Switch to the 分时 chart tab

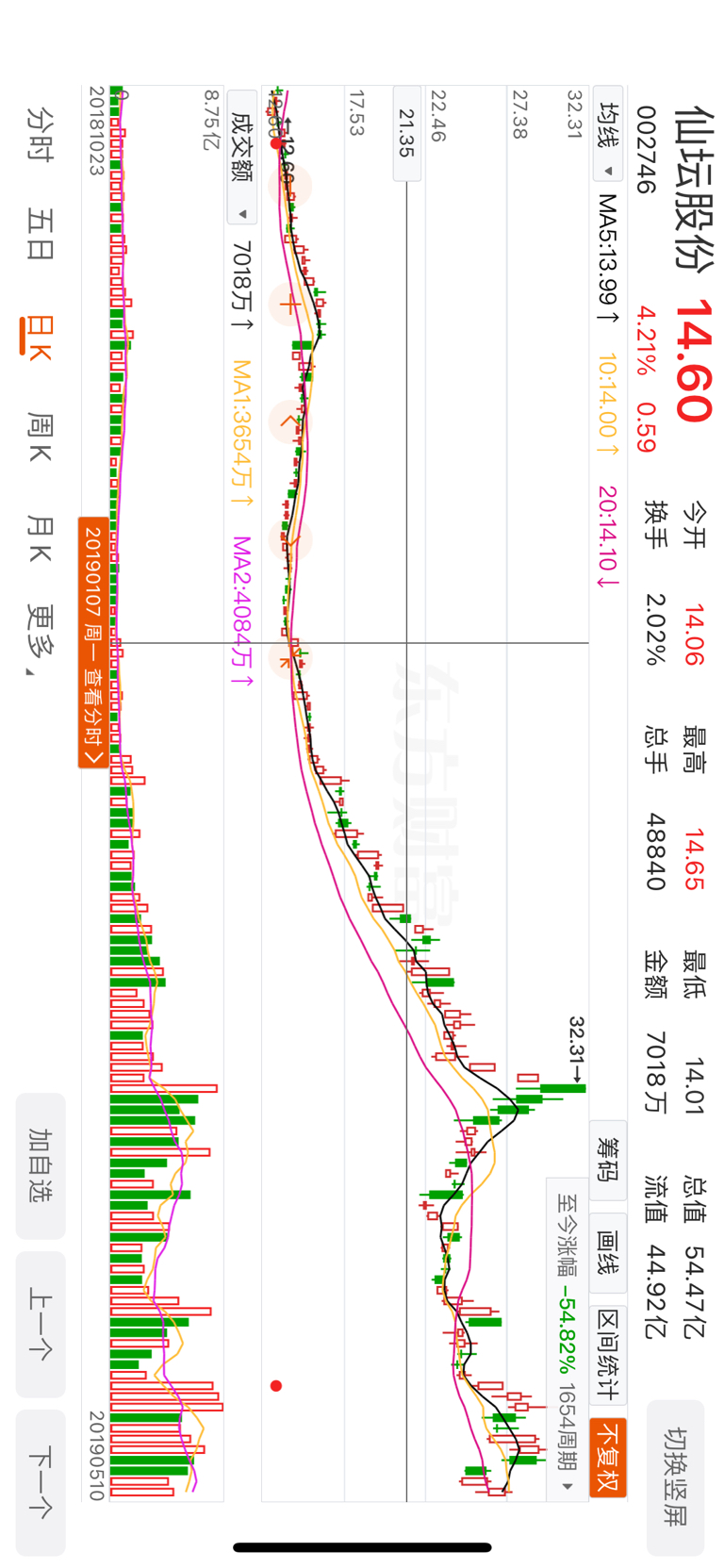[41, 135]
